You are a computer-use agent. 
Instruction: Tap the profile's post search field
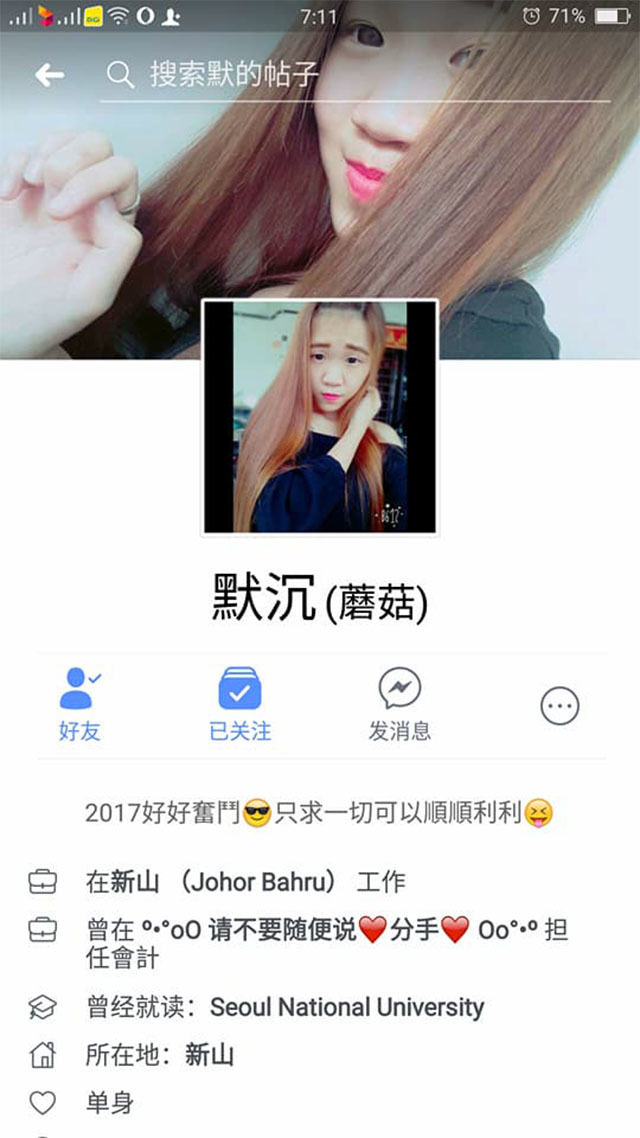[355, 75]
